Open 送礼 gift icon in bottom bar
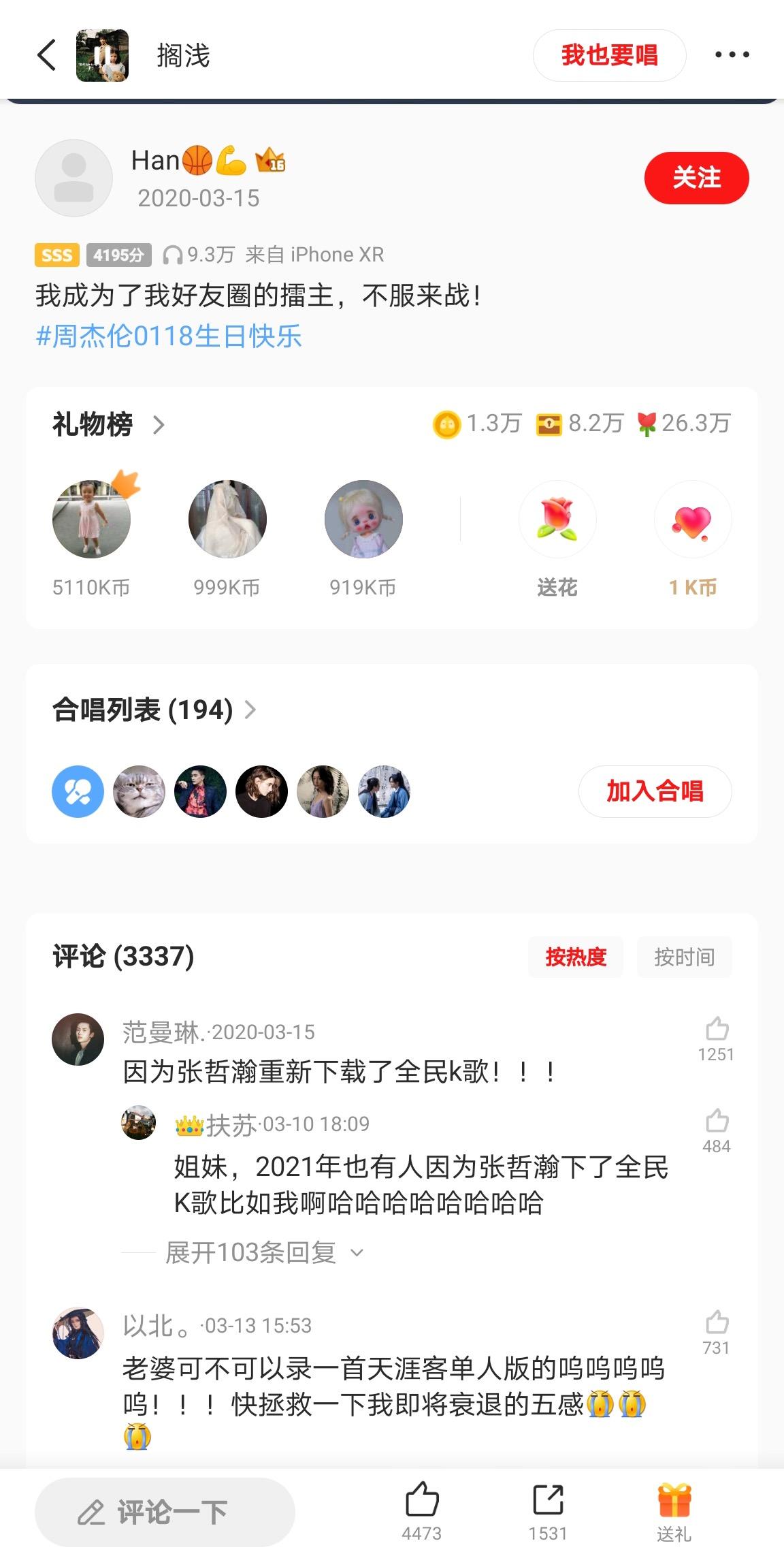Image resolution: width=784 pixels, height=1556 pixels. tap(674, 1510)
